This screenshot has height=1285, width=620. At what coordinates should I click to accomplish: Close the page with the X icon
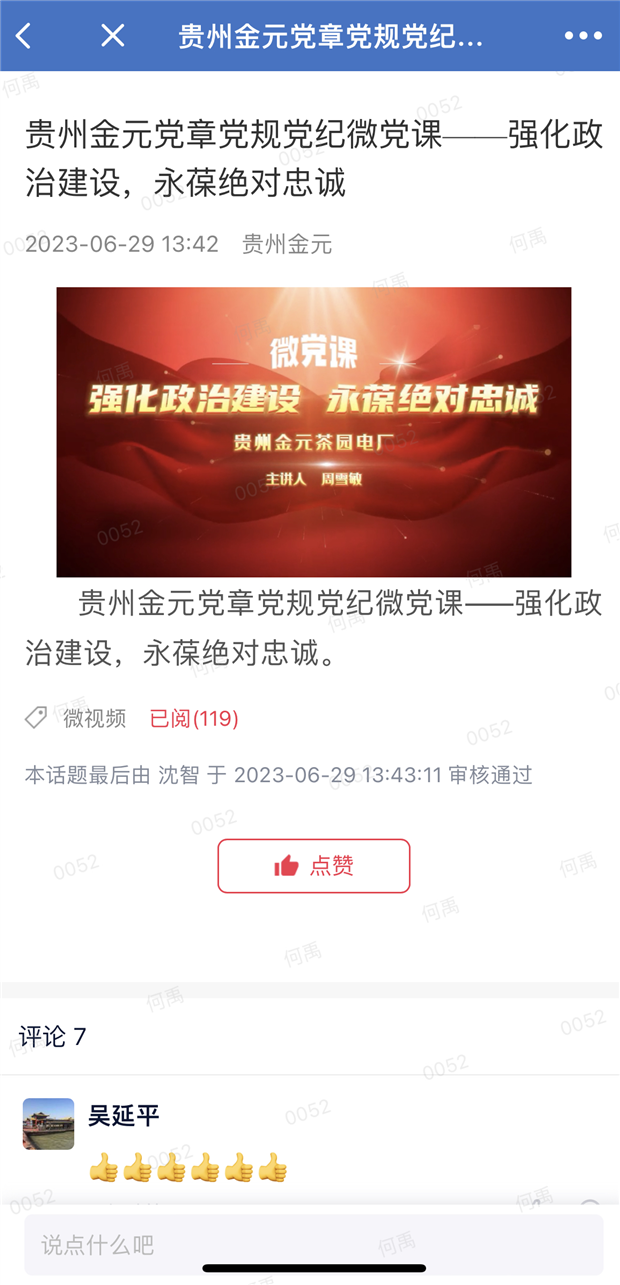pos(113,36)
